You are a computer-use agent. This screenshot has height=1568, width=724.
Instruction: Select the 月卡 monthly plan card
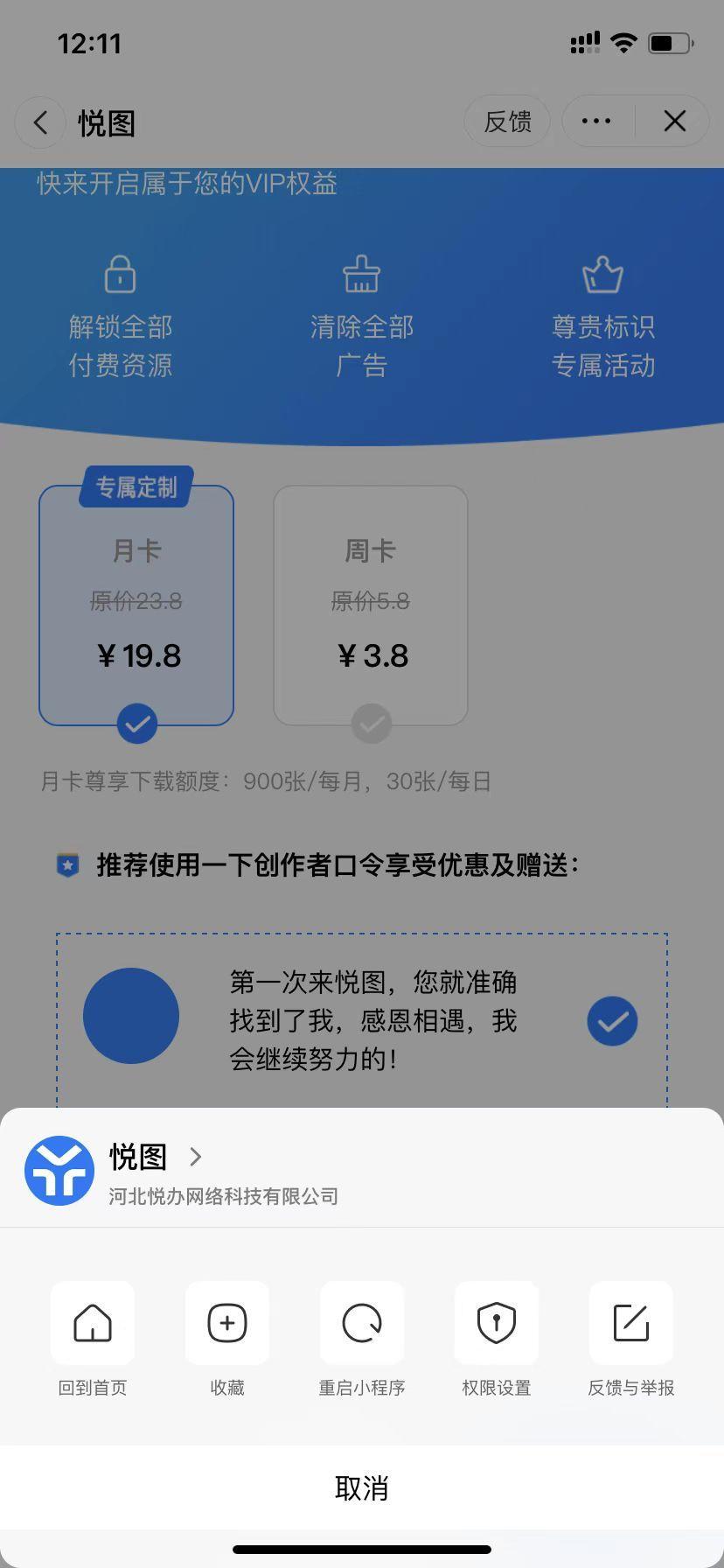click(x=136, y=605)
